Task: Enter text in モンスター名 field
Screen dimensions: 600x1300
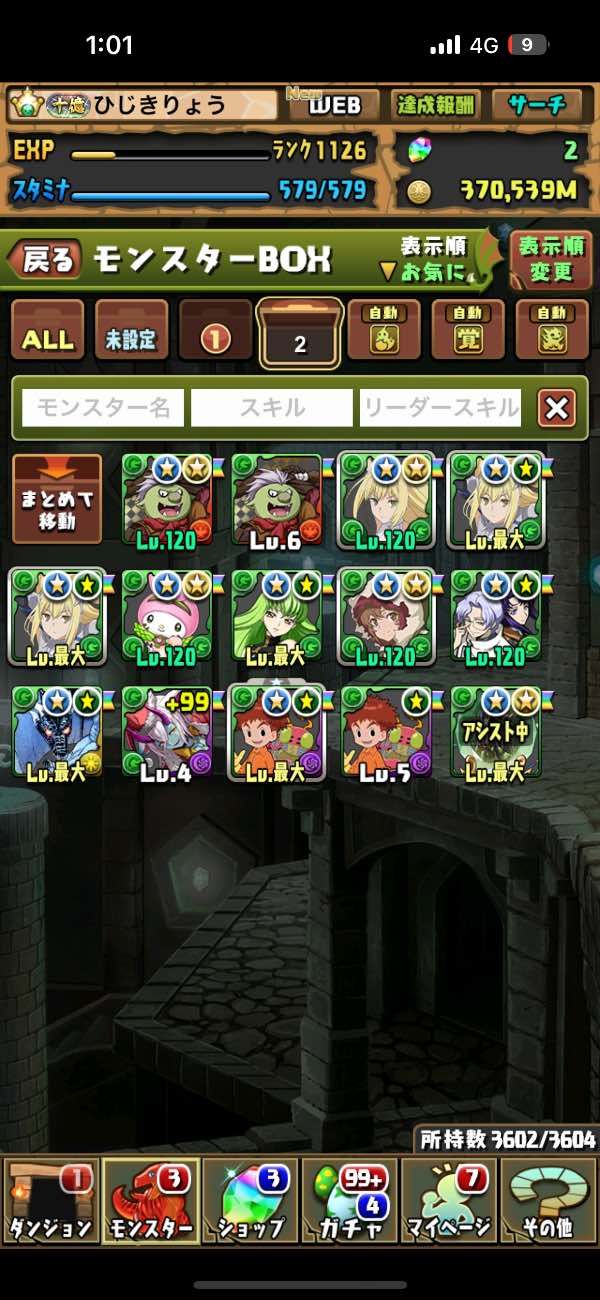Action: [x=103, y=408]
